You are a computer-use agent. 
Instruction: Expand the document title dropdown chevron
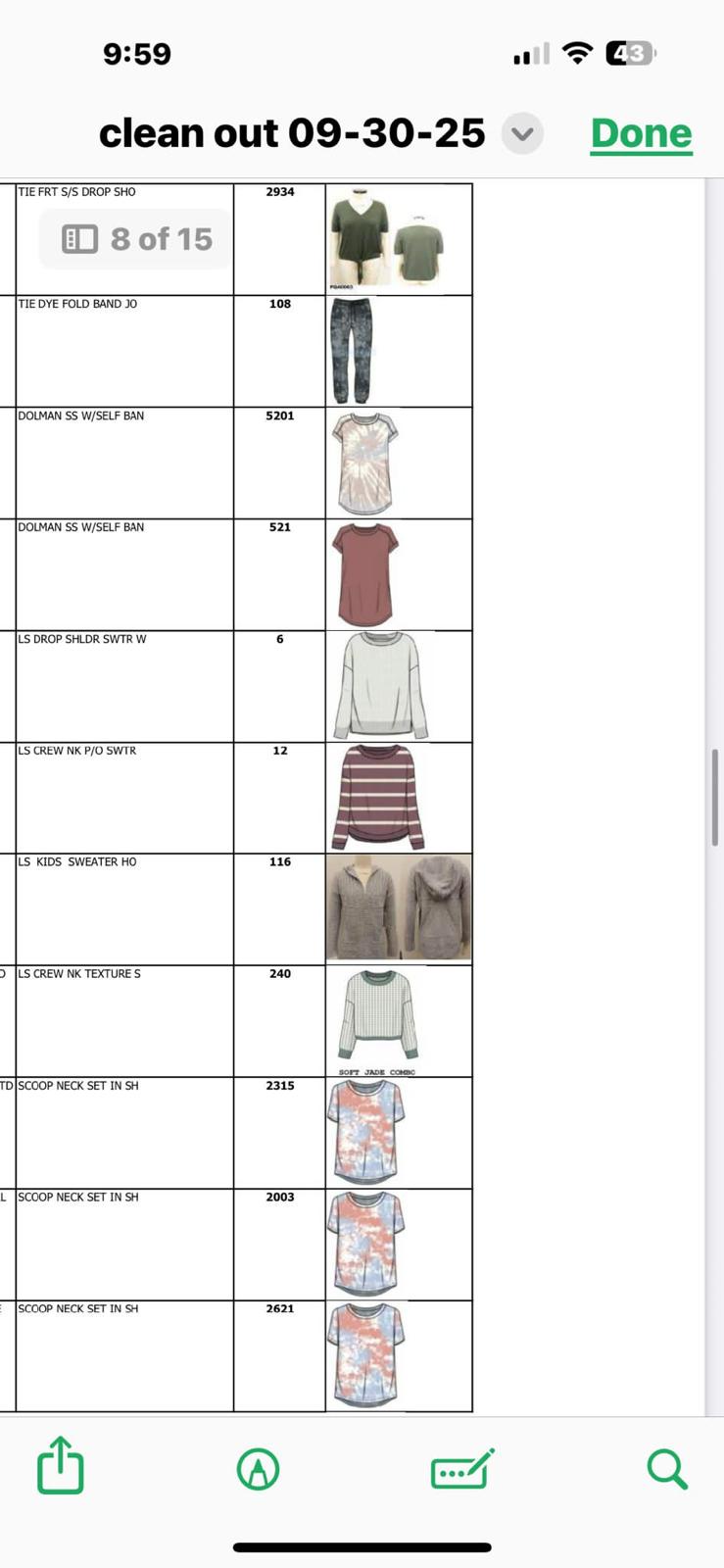click(x=522, y=134)
